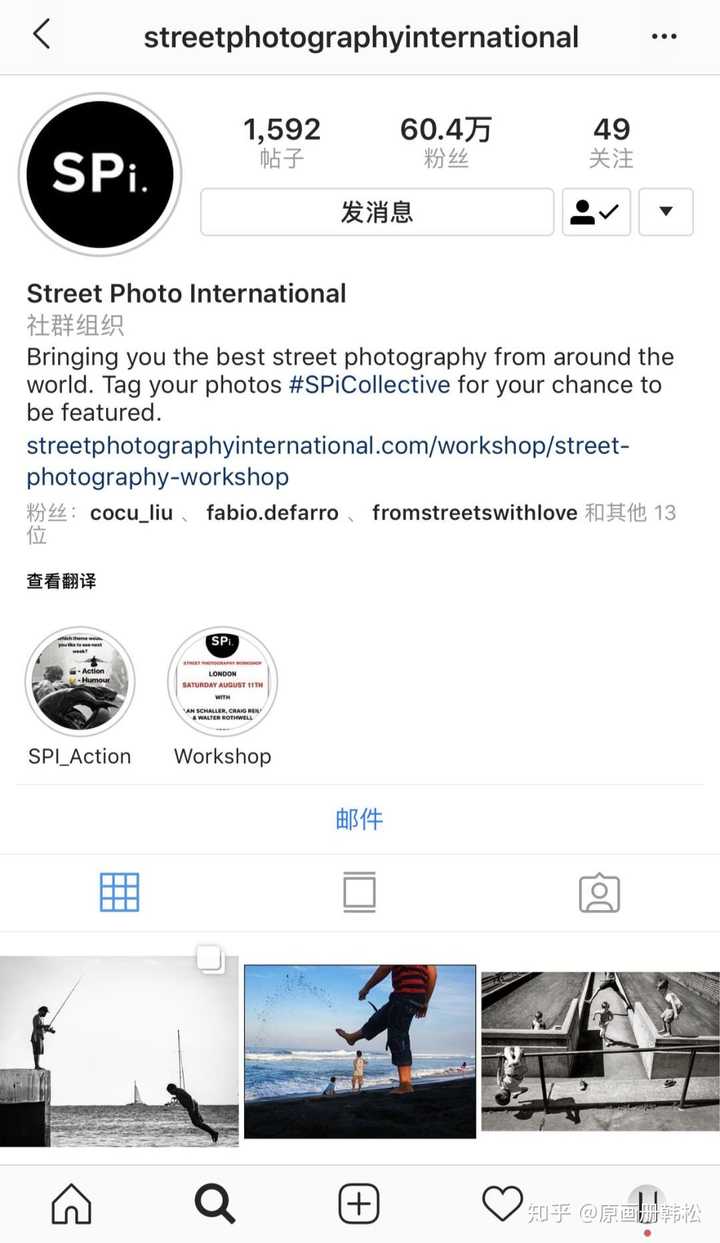Switch to the tagged photos tab
720x1243 pixels.
(x=599, y=892)
